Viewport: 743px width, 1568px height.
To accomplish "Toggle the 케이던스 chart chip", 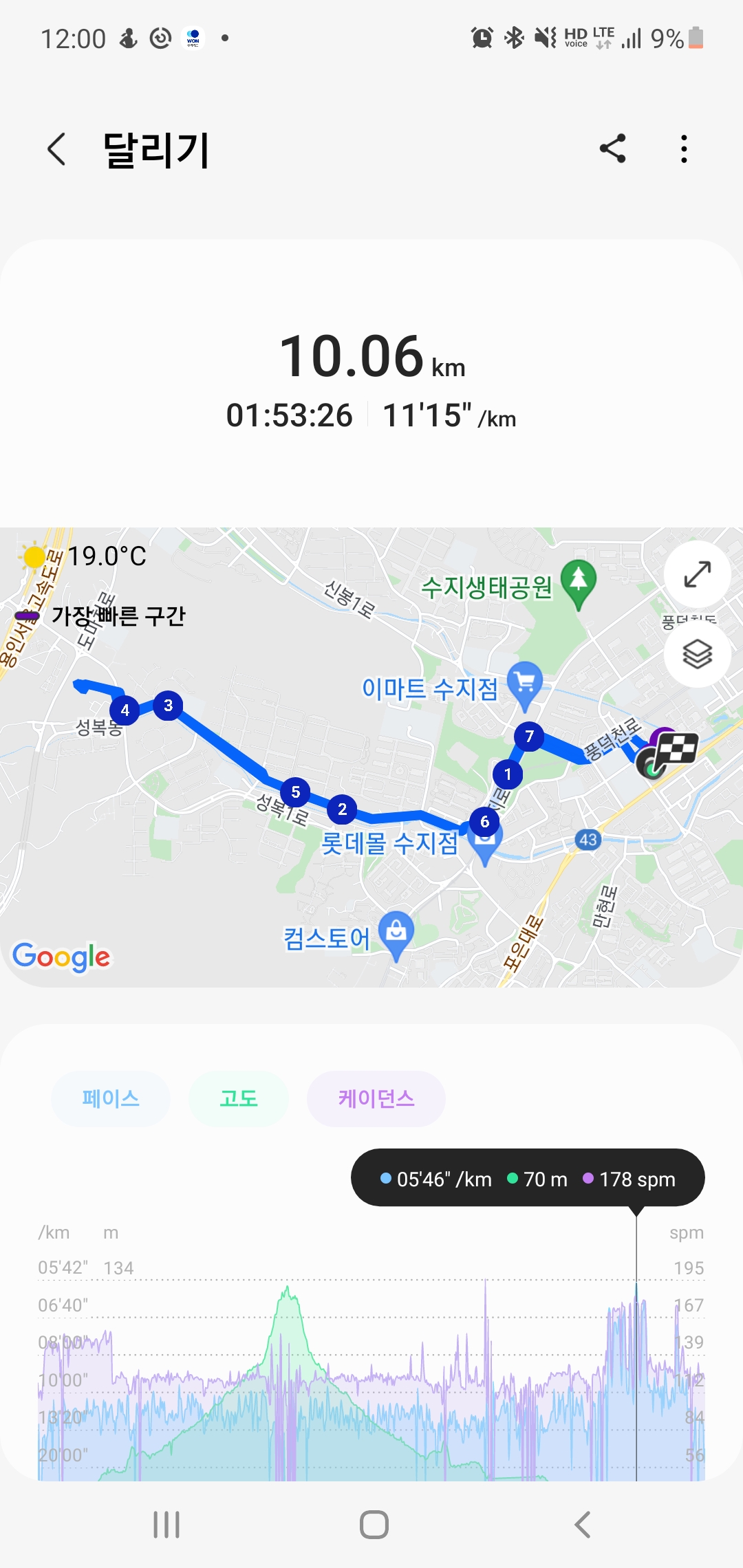I will pos(376,1098).
